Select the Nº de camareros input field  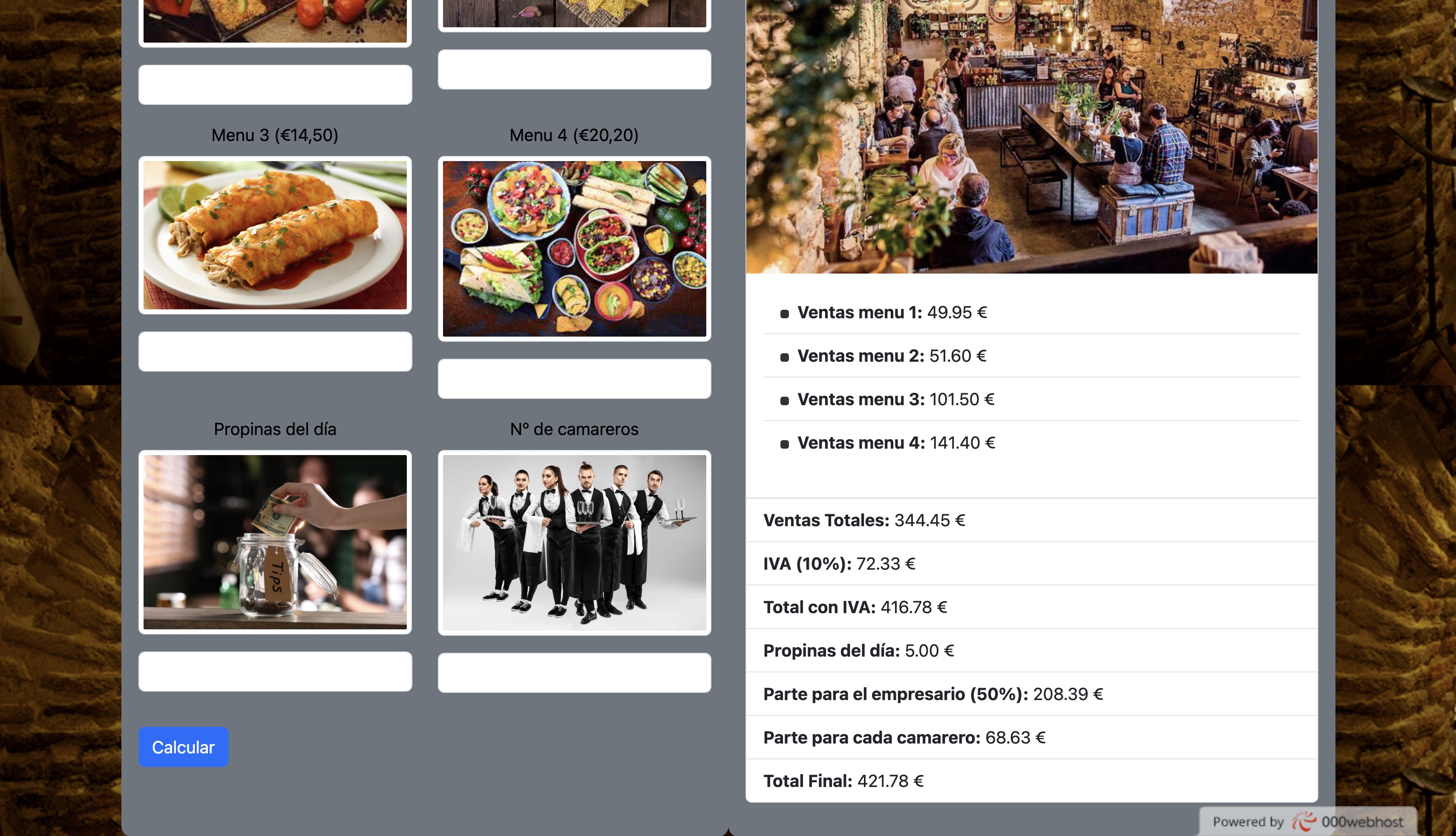[x=574, y=672]
